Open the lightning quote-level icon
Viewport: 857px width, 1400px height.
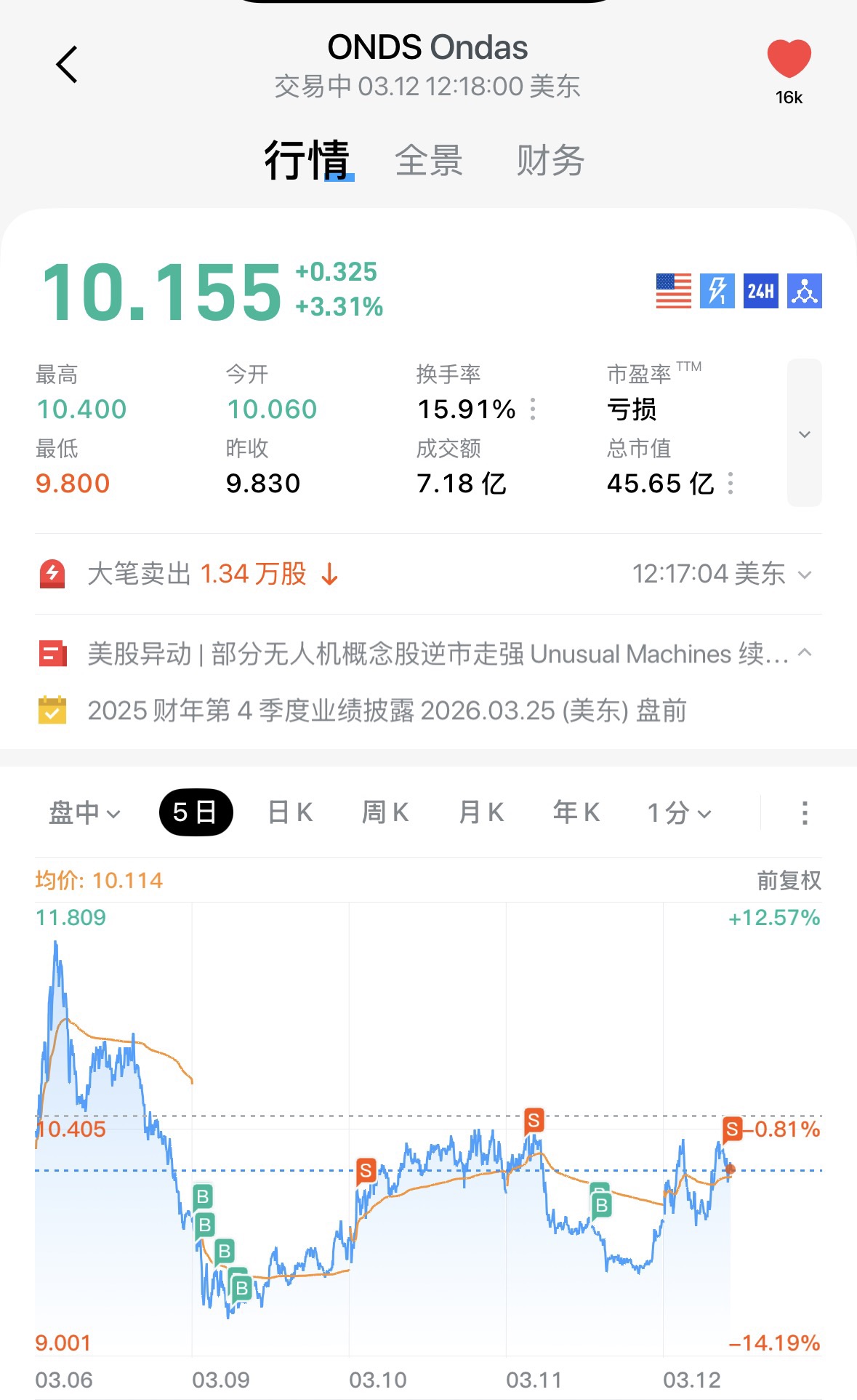(x=717, y=291)
